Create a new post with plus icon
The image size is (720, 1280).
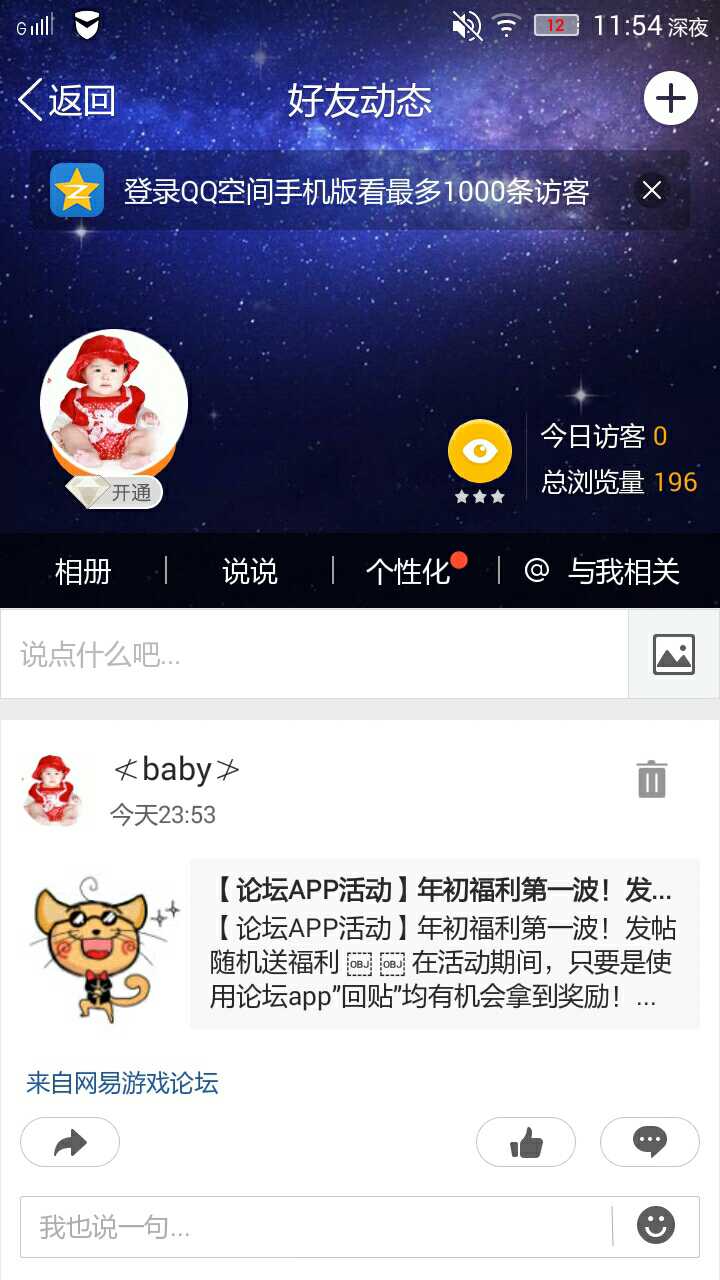click(670, 98)
